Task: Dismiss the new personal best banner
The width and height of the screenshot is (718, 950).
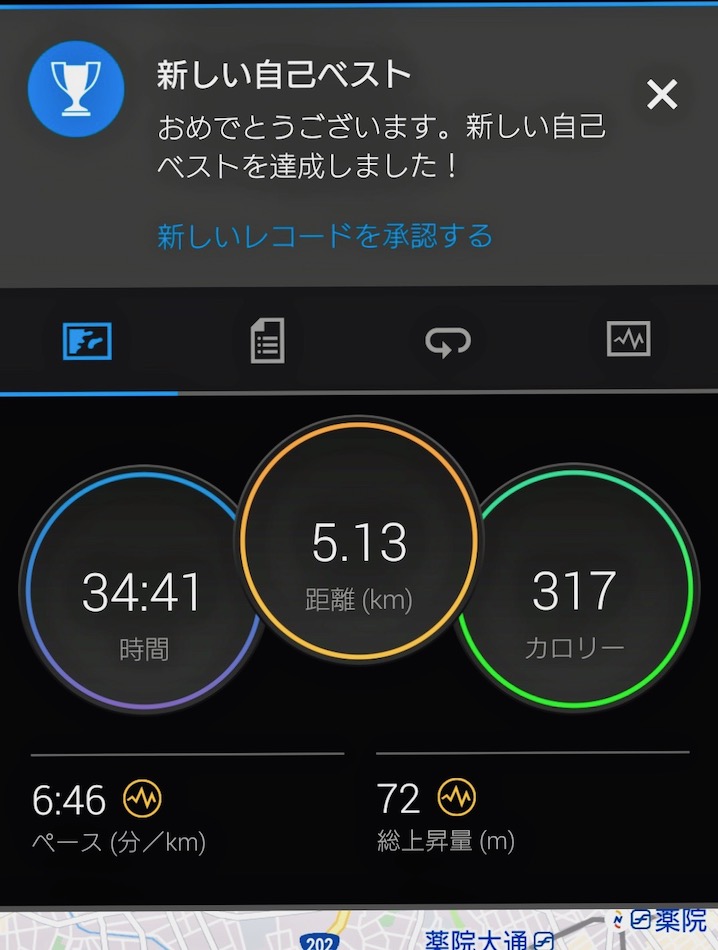Action: click(662, 95)
